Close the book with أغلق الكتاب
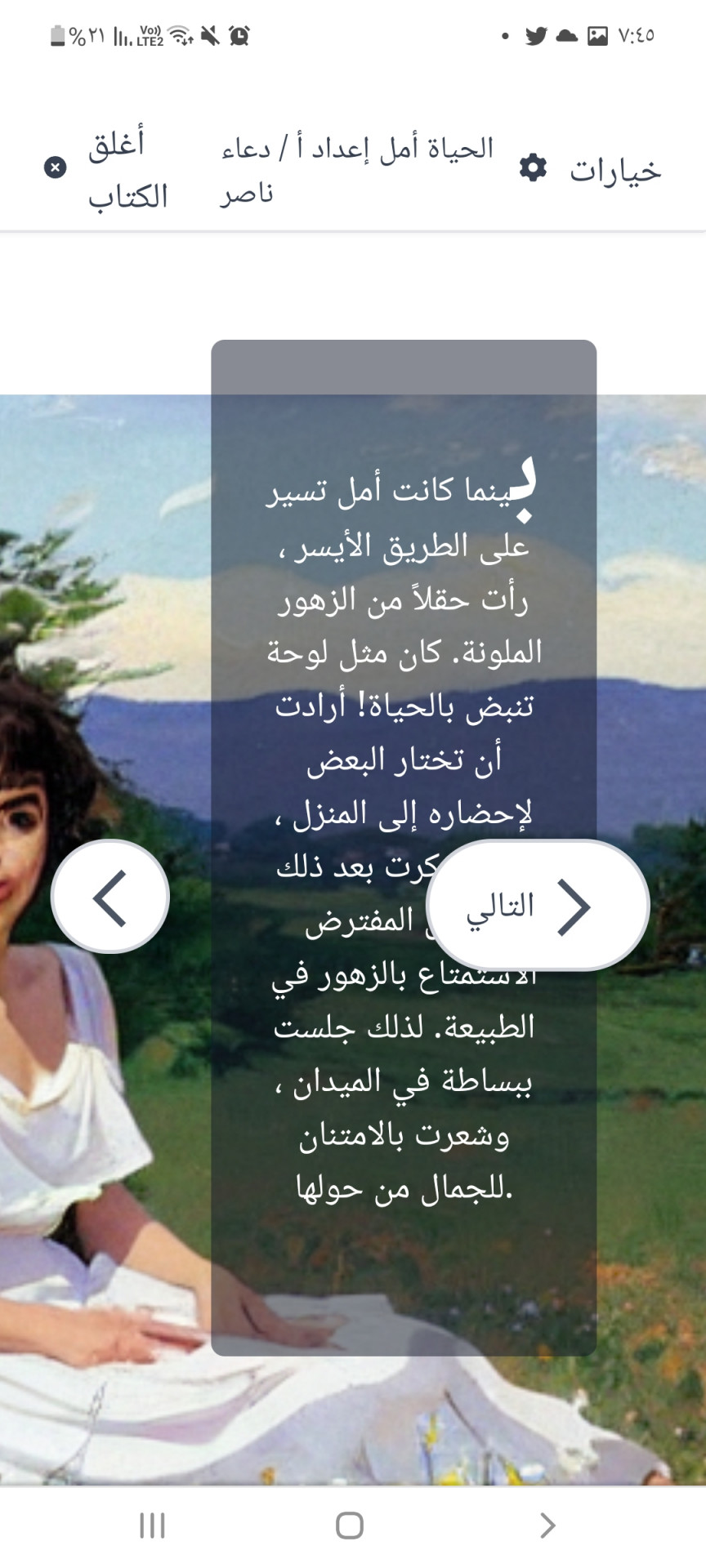The height and width of the screenshot is (1568, 706). click(106, 169)
